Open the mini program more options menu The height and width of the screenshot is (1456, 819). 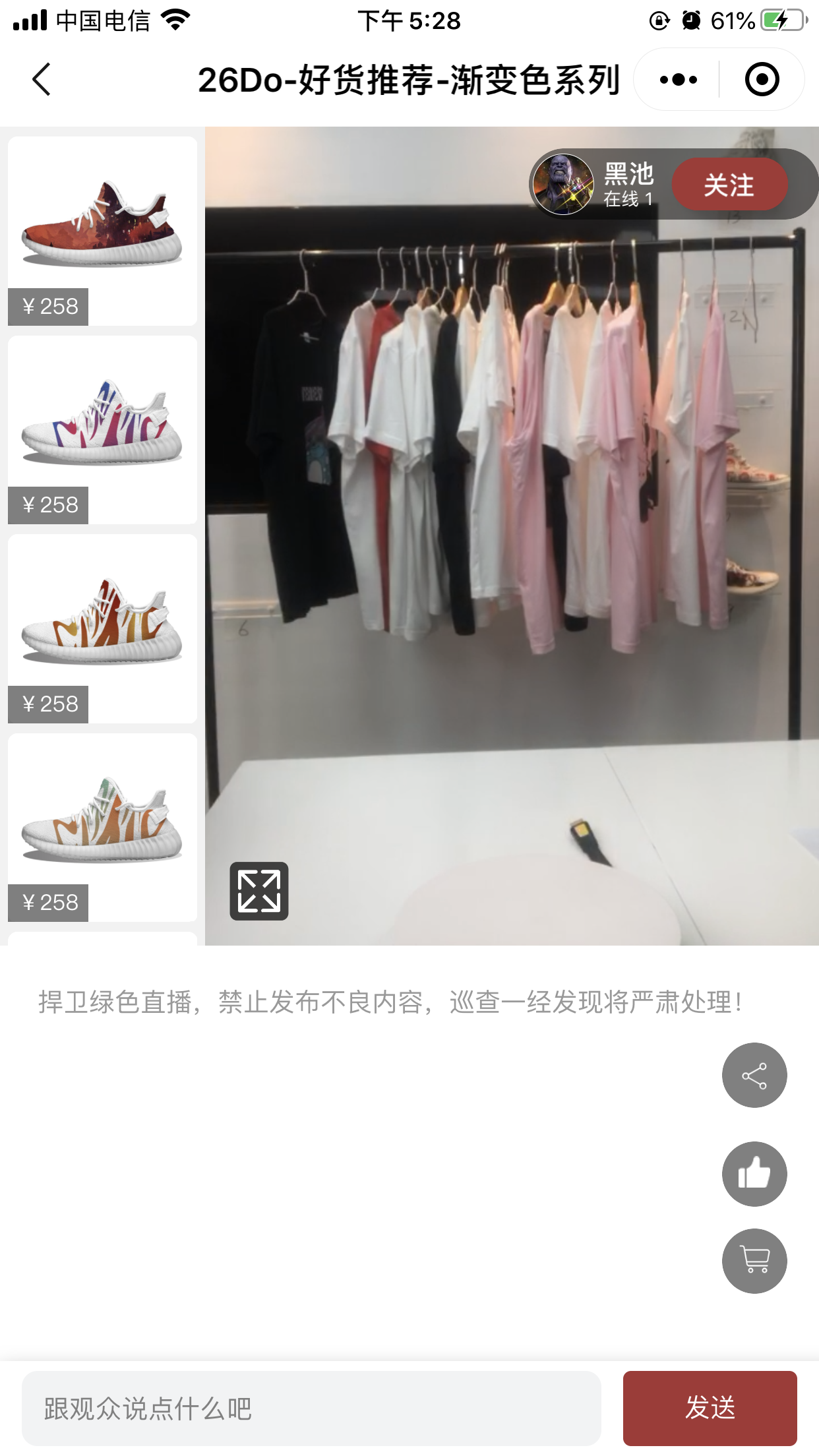(678, 80)
